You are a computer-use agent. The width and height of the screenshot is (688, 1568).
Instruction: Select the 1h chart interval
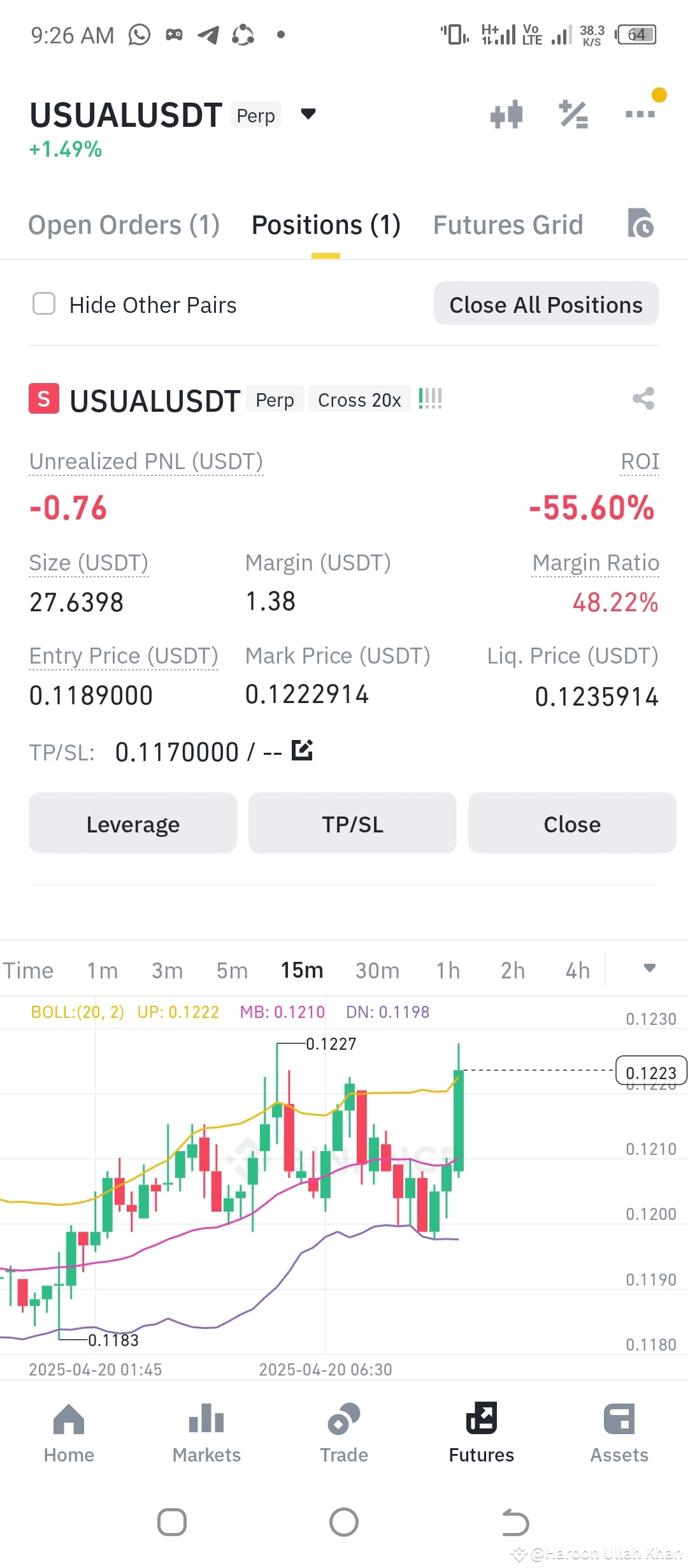click(448, 970)
